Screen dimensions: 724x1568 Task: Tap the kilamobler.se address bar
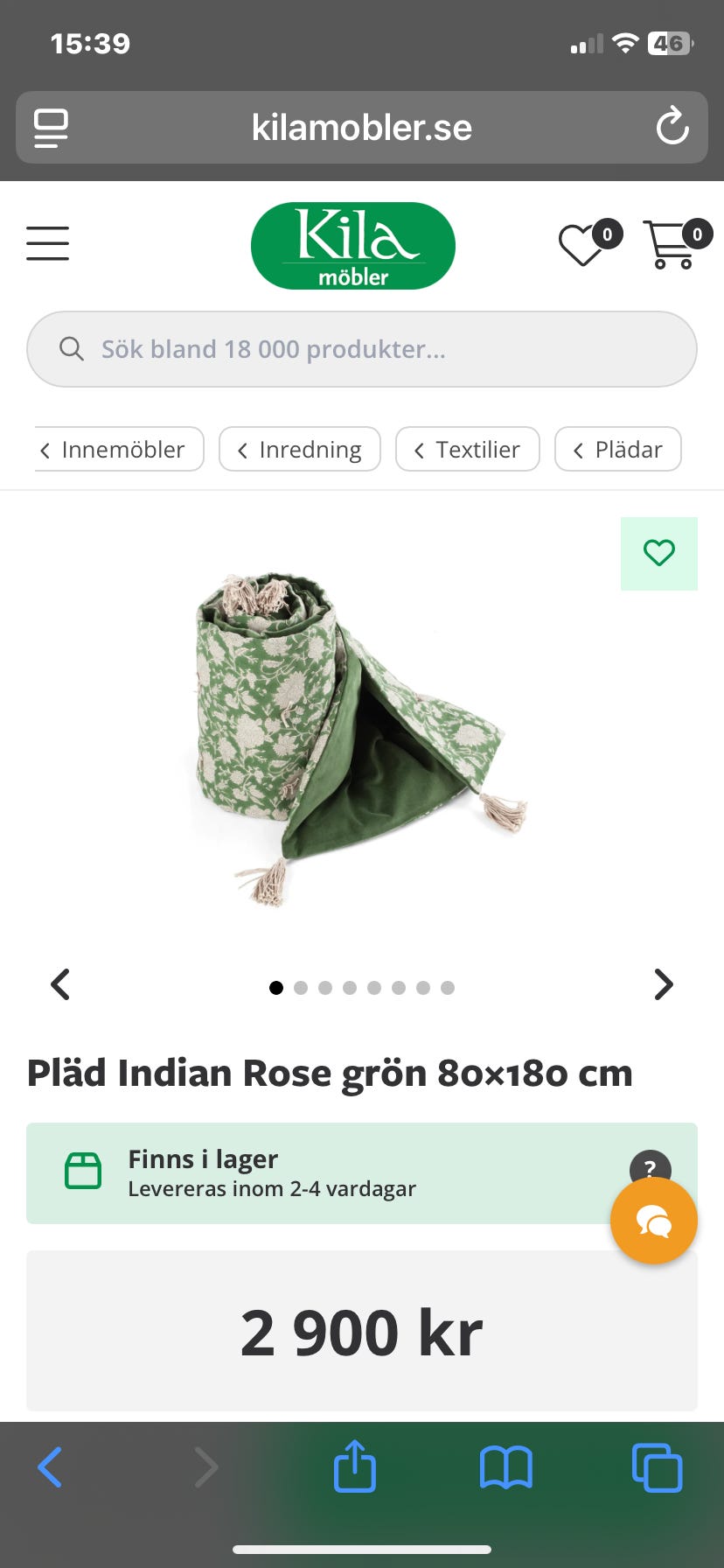(362, 128)
